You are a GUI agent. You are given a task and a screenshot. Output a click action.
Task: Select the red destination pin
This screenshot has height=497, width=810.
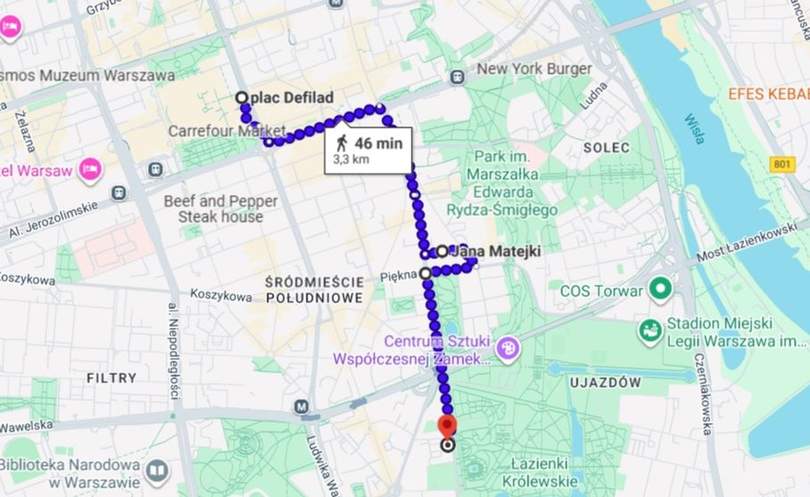tap(448, 424)
